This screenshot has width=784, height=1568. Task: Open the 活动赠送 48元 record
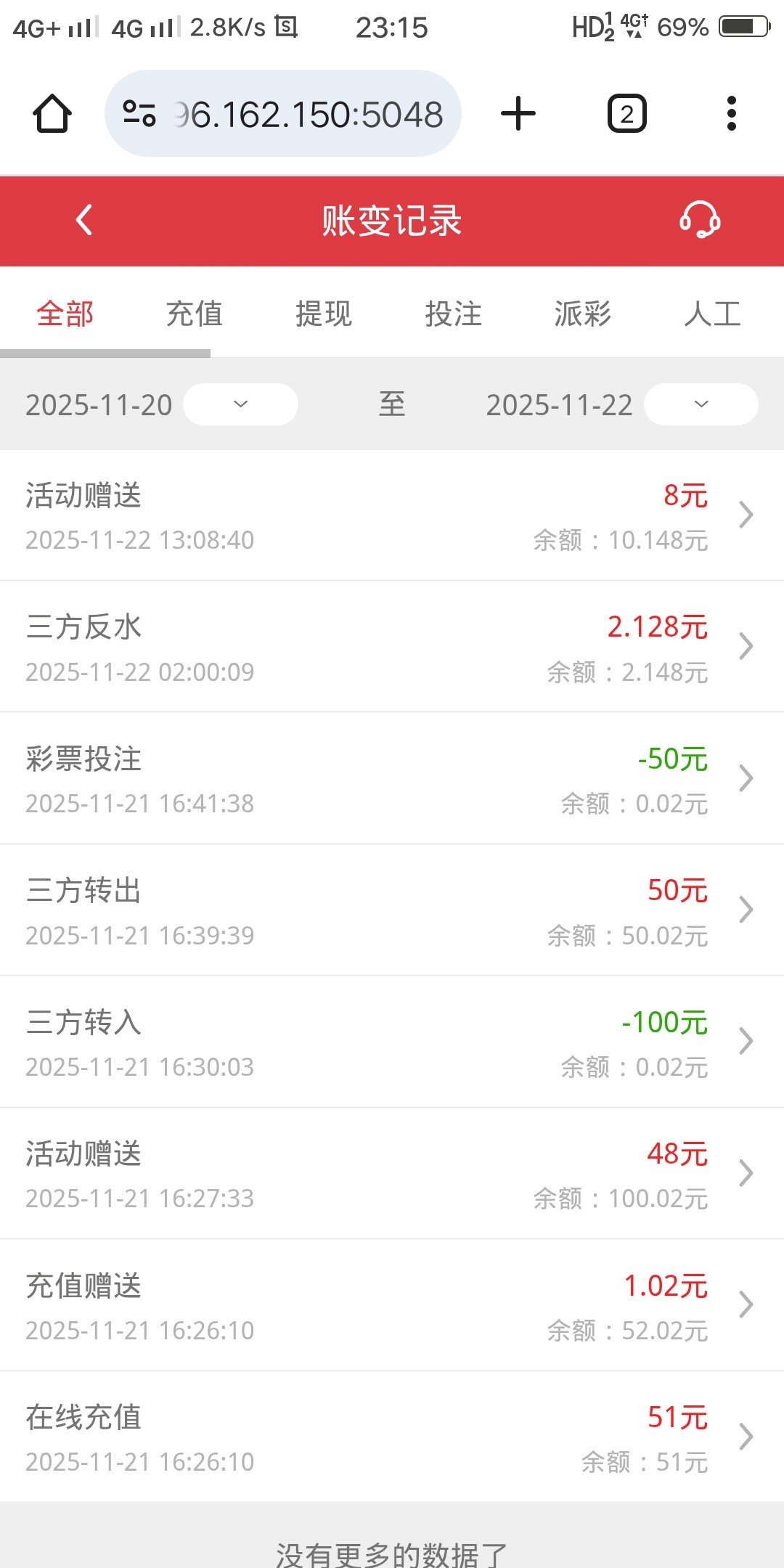(x=392, y=1174)
